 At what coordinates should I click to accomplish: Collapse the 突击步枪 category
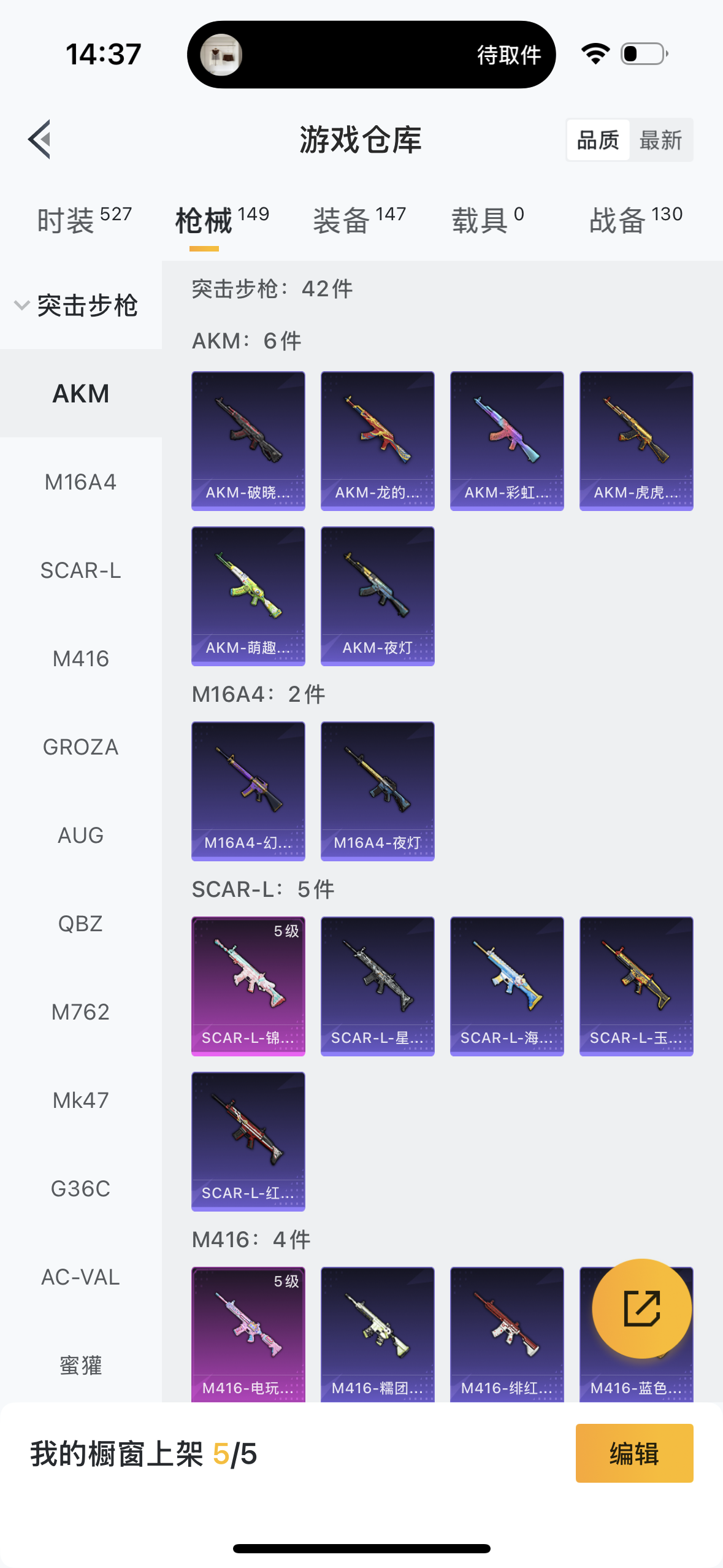77,305
